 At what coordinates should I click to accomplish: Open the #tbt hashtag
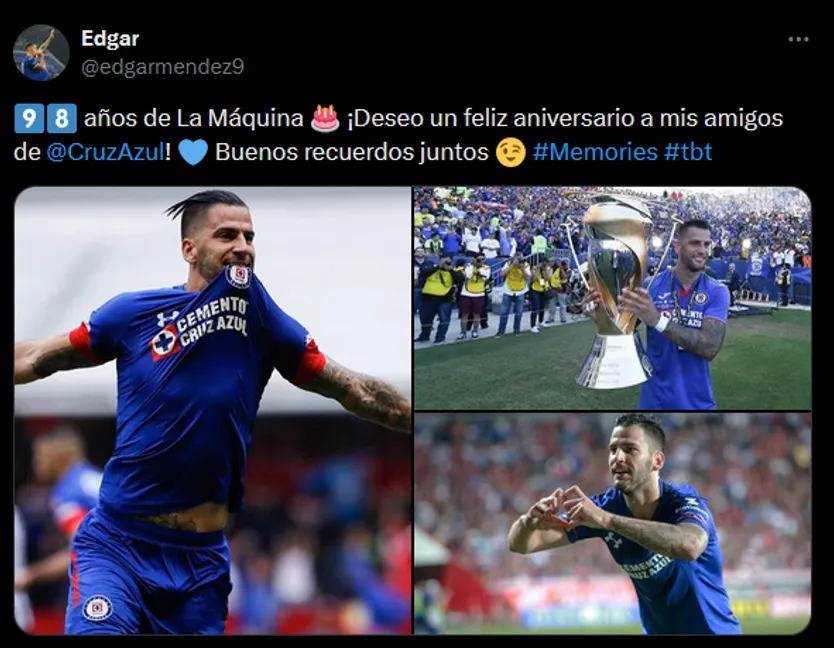click(687, 153)
